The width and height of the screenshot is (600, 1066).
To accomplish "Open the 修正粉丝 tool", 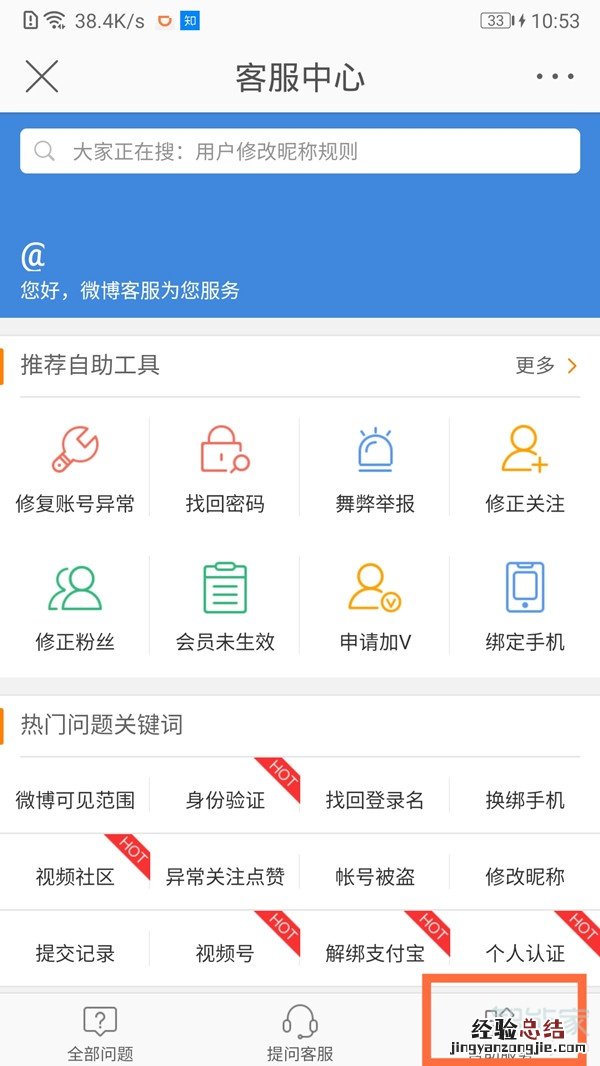I will click(x=75, y=606).
